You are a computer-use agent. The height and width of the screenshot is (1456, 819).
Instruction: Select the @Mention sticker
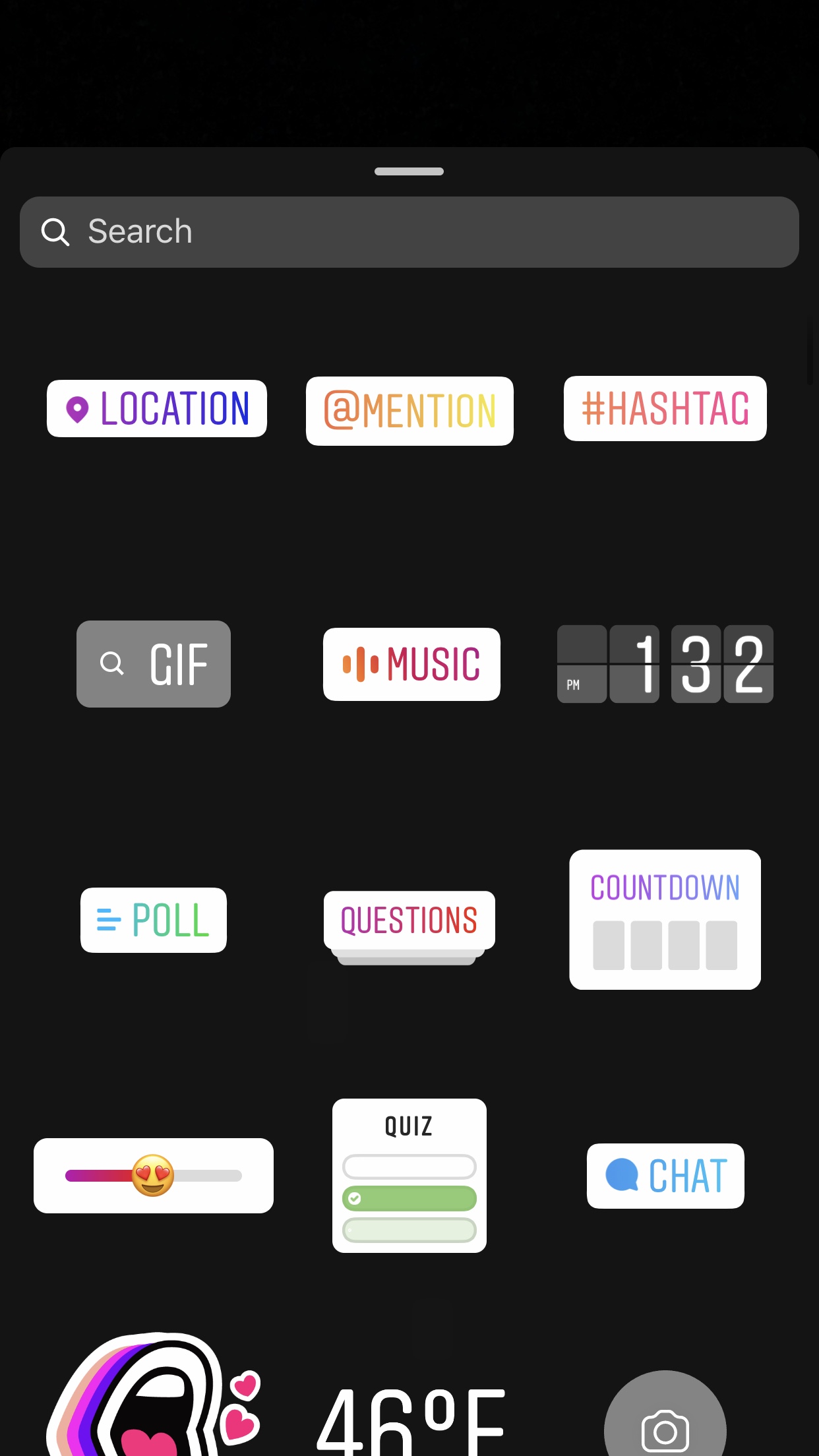pos(409,411)
